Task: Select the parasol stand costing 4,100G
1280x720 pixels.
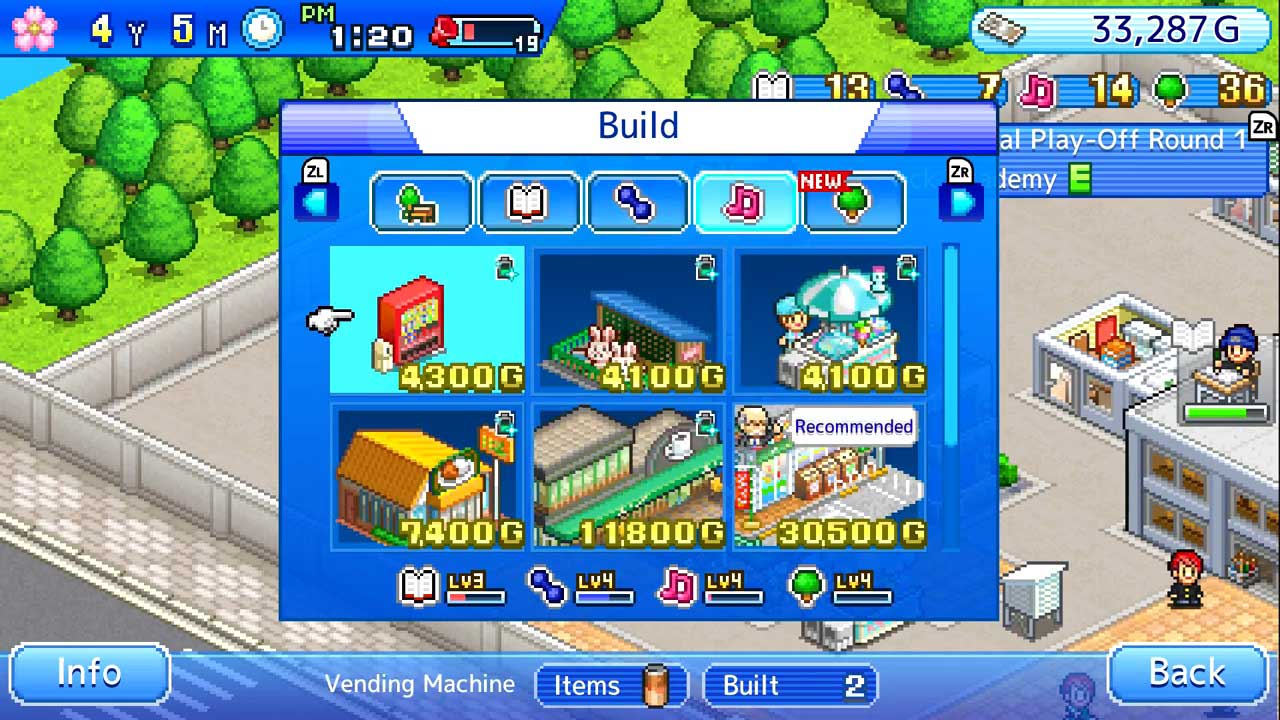Action: (x=830, y=320)
